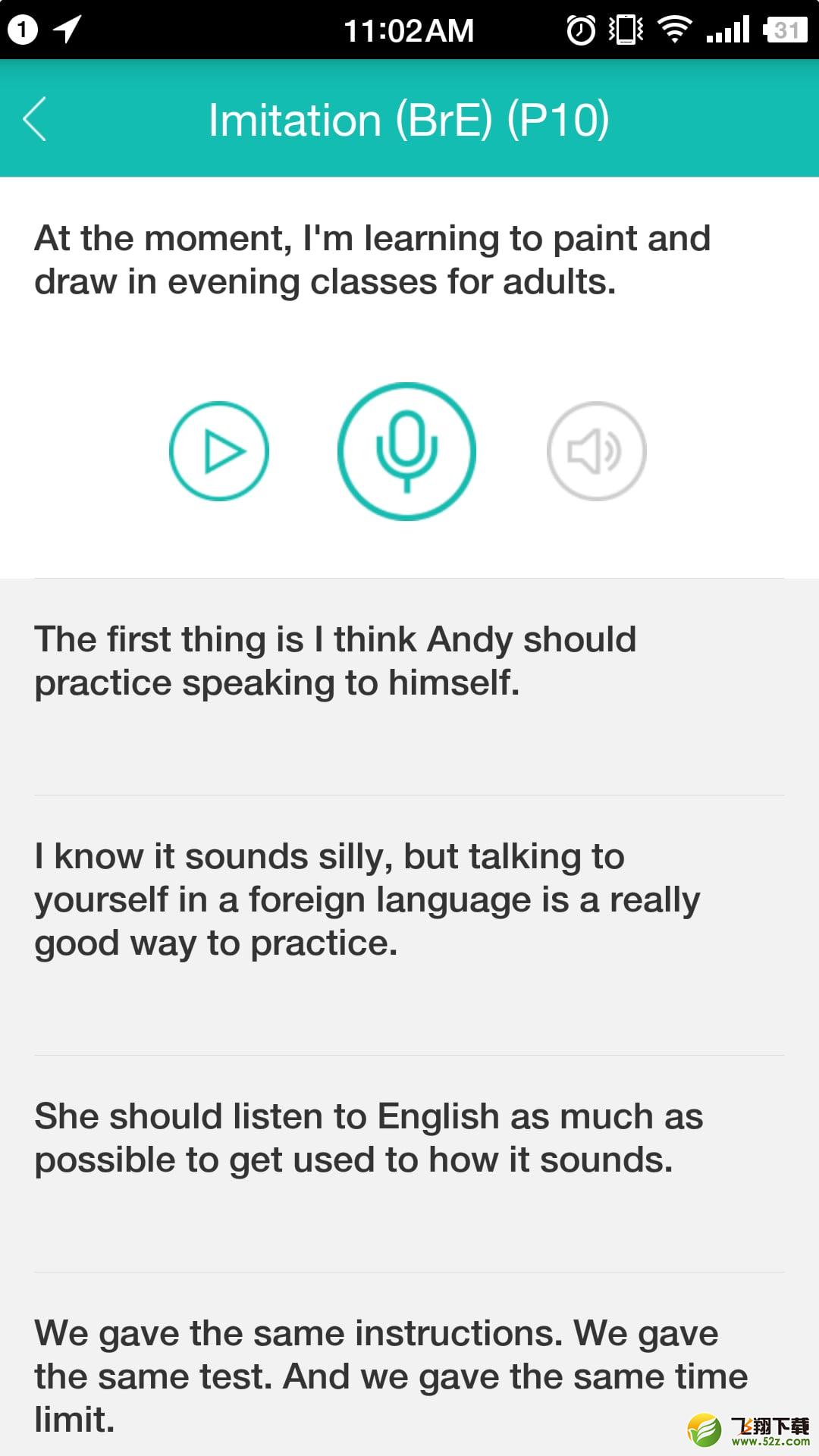
Task: Start recording with the microphone button
Action: point(406,451)
